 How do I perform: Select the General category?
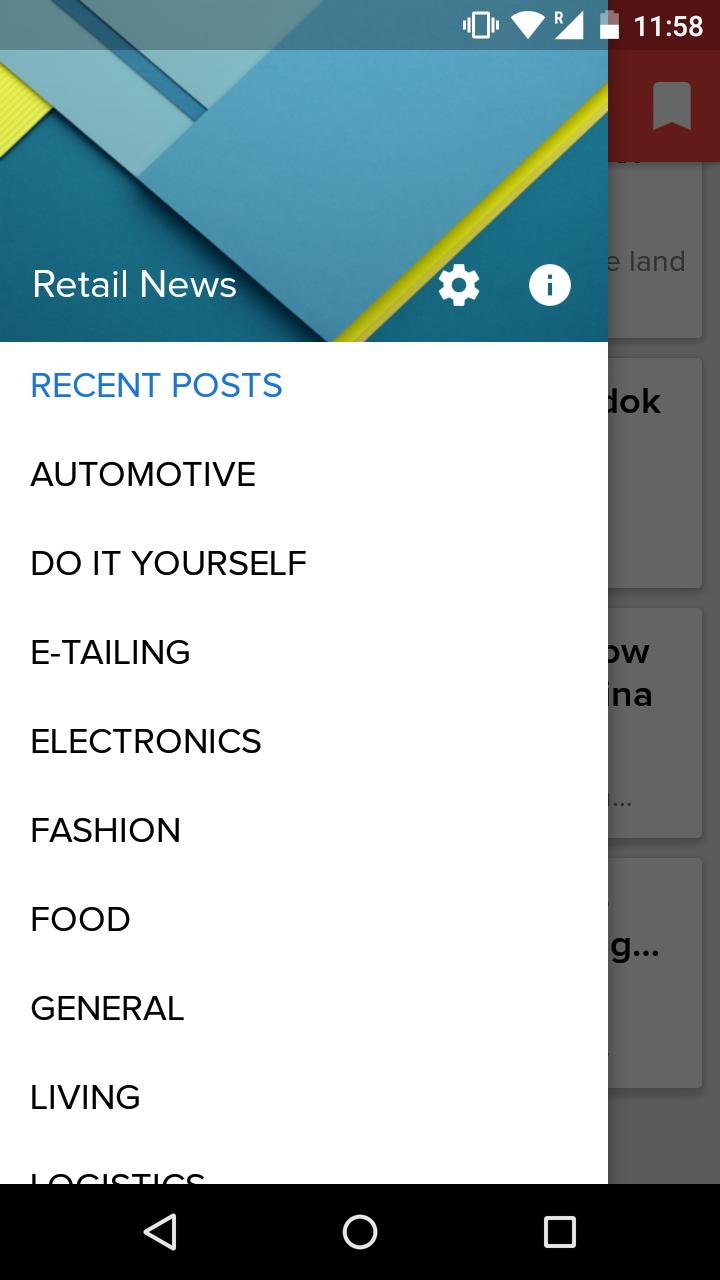(x=107, y=1009)
